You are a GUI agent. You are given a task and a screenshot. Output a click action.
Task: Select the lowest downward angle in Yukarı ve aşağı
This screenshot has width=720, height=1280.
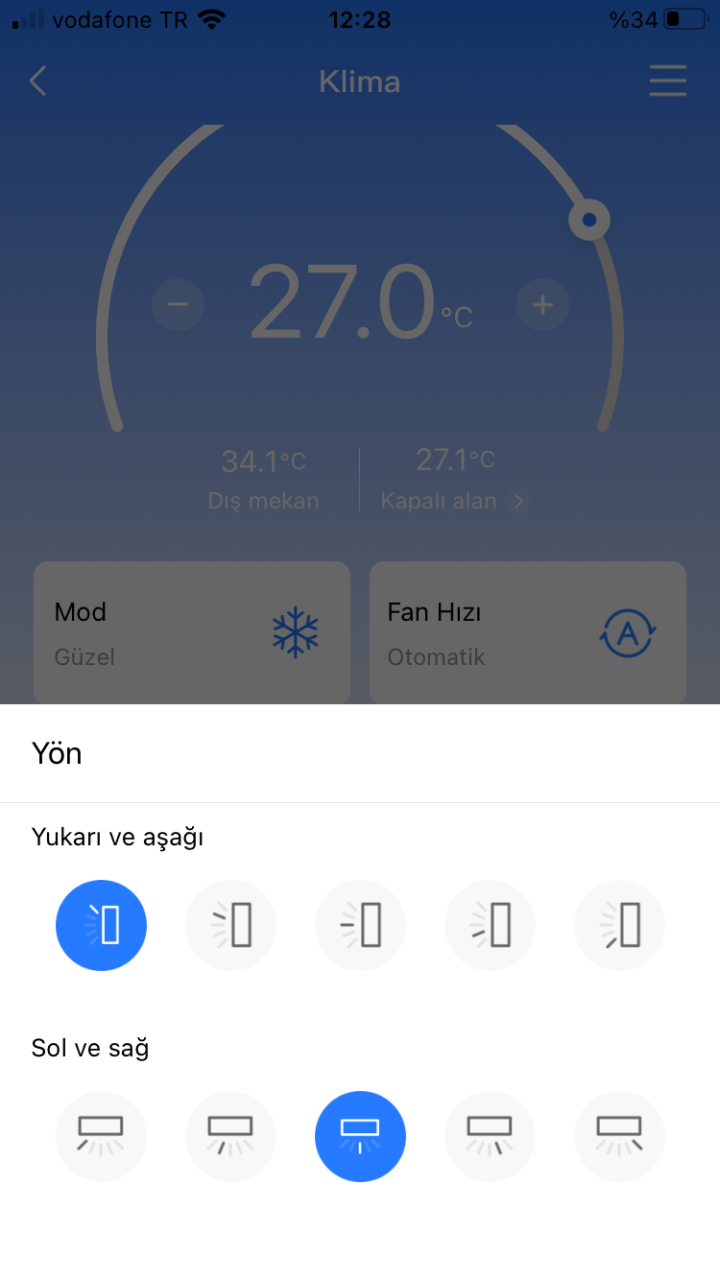pyautogui.click(x=620, y=925)
